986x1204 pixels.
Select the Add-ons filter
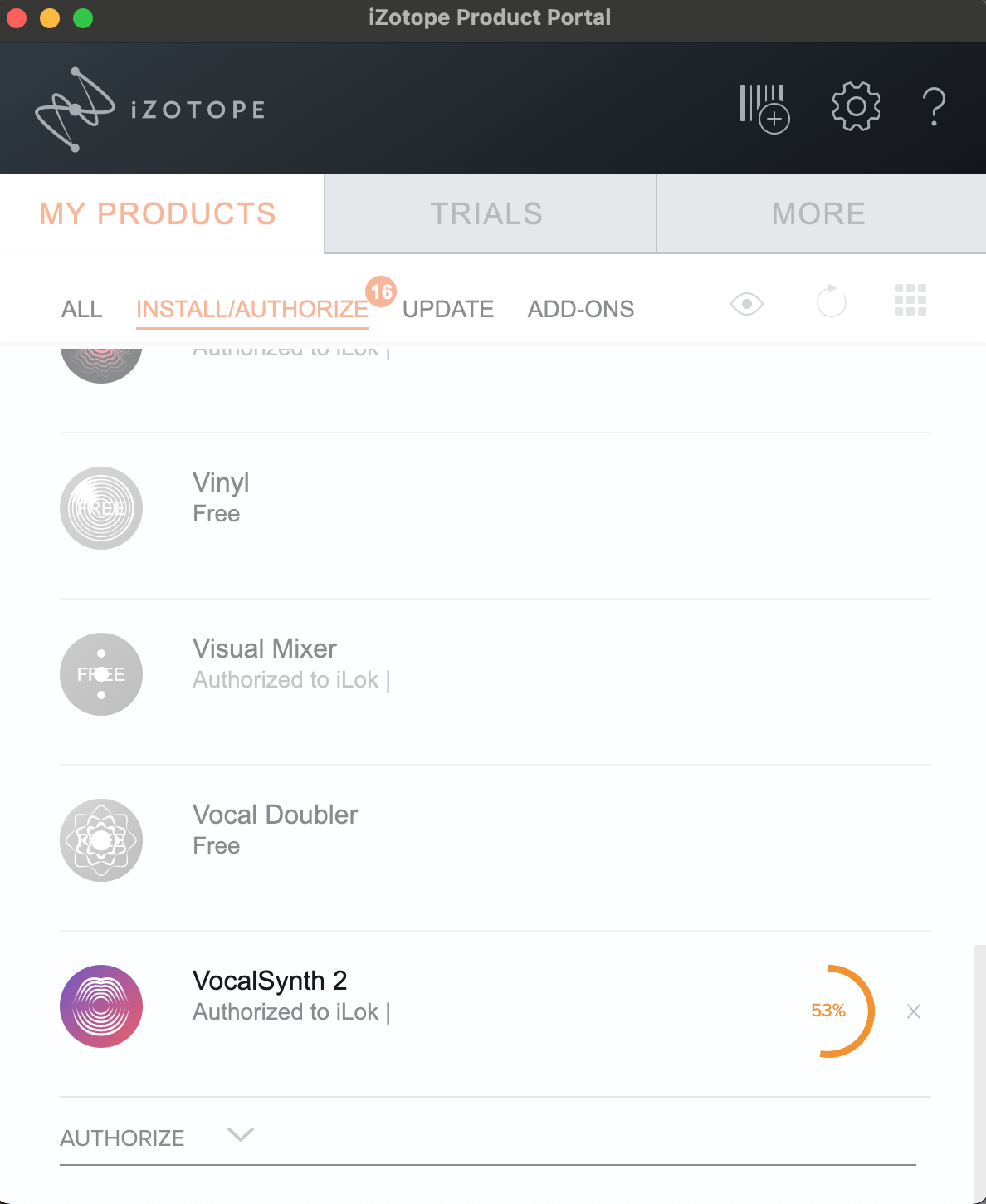click(580, 309)
